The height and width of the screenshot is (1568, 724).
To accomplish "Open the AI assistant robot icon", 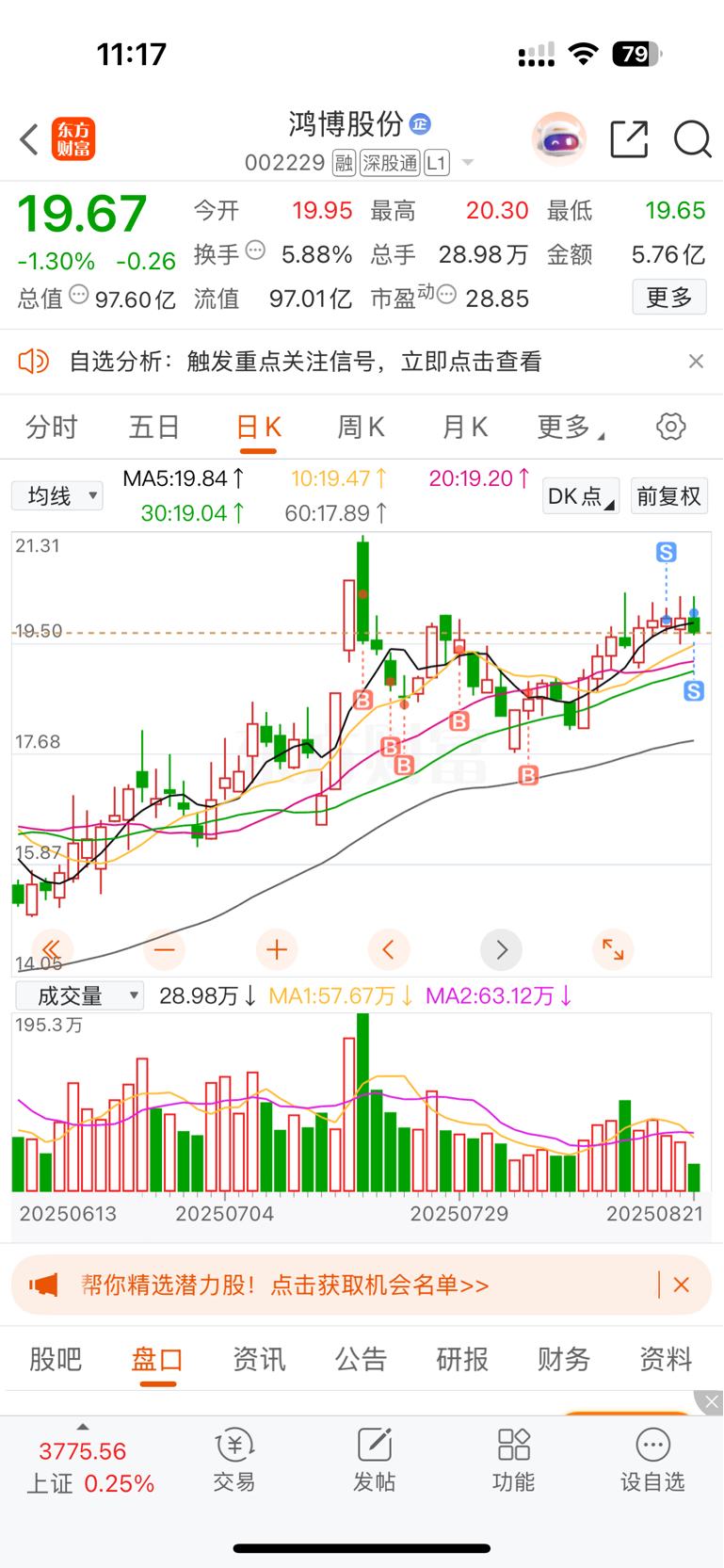I will [559, 139].
